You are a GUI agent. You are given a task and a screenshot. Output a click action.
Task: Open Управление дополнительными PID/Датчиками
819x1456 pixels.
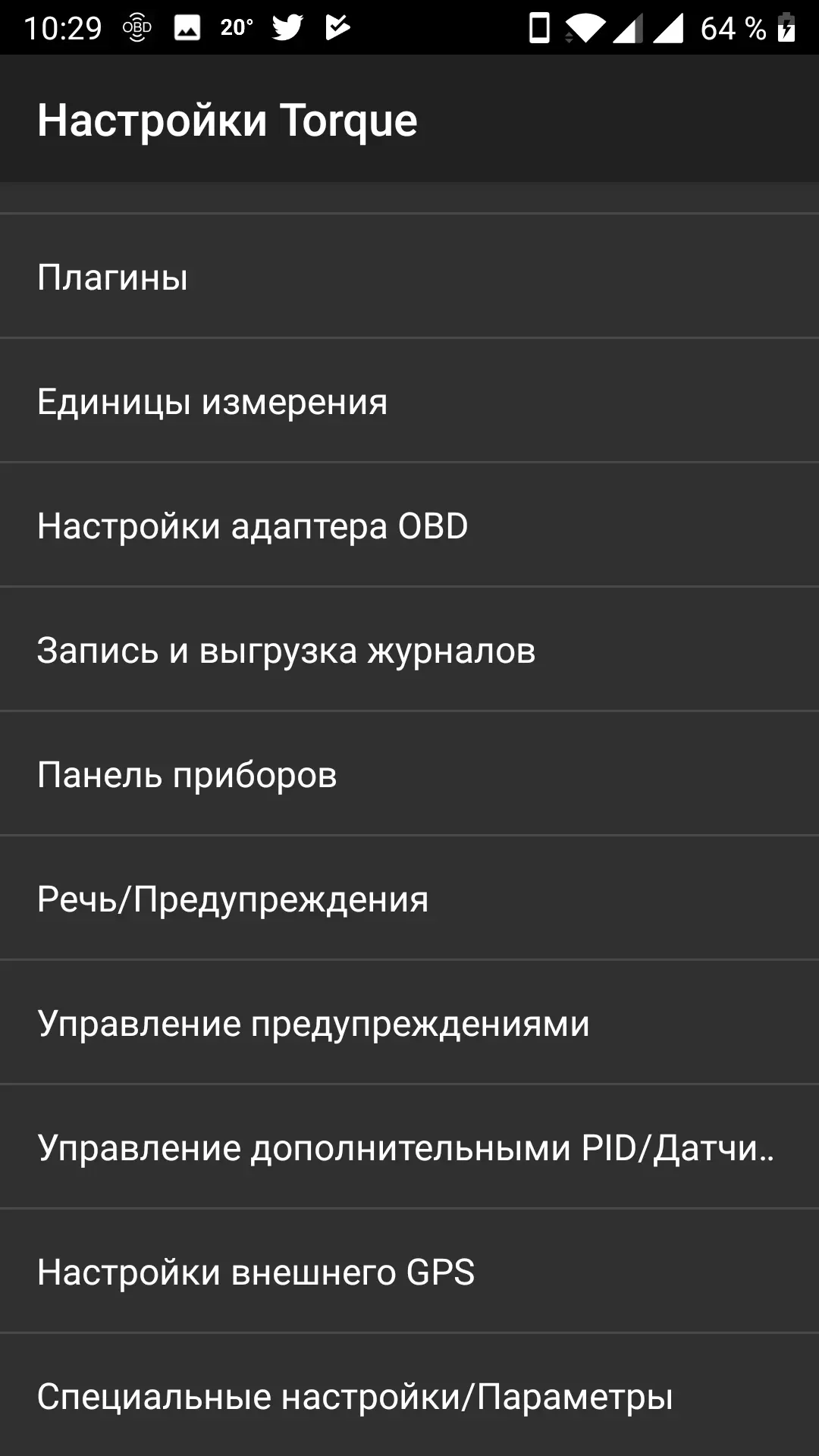click(409, 1147)
